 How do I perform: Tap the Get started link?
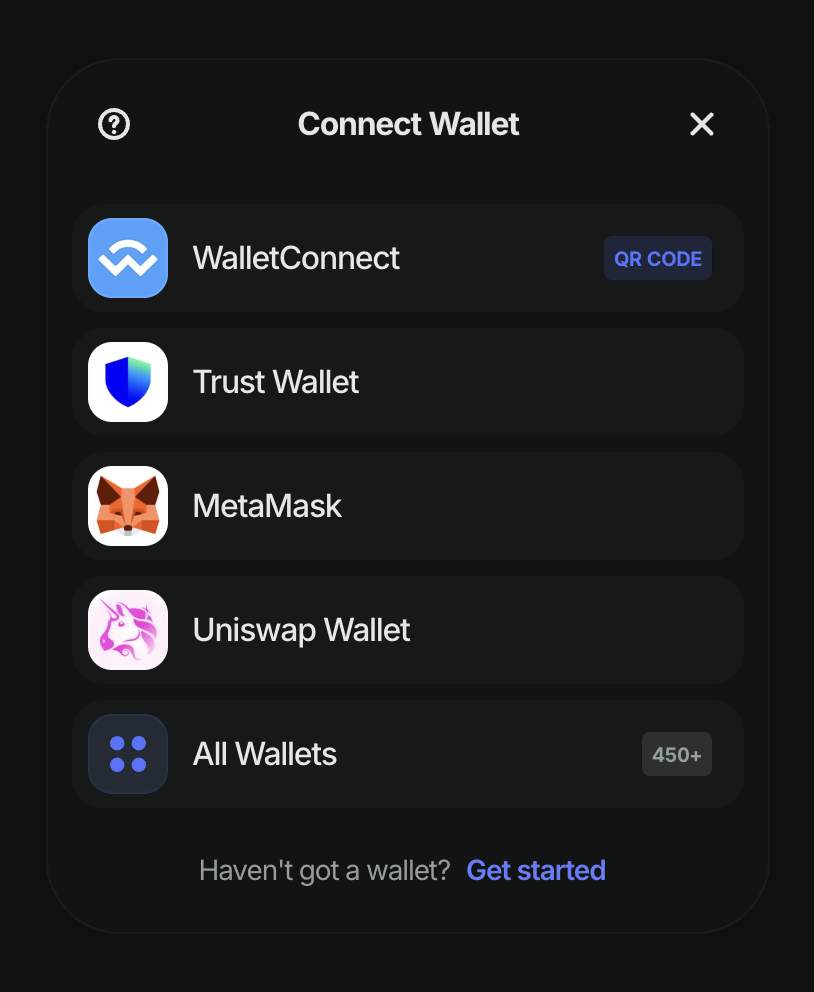[x=536, y=870]
